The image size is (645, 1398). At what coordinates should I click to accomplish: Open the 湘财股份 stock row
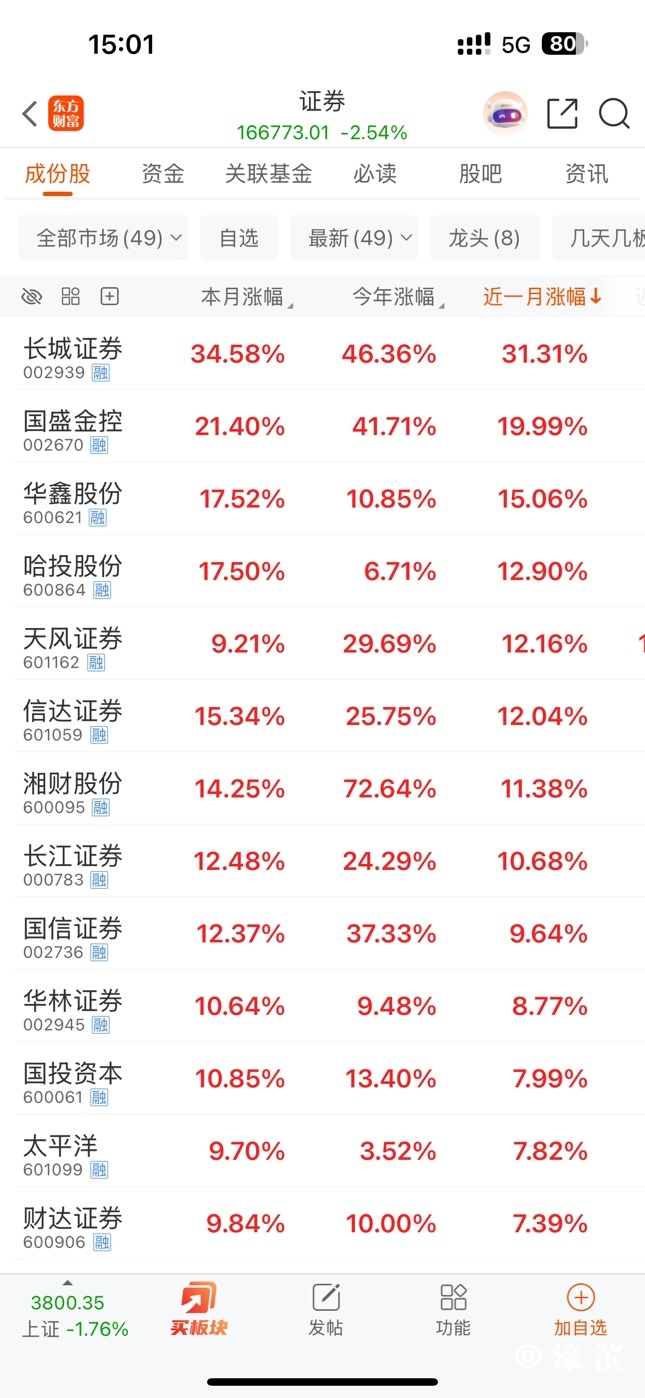coord(73,789)
